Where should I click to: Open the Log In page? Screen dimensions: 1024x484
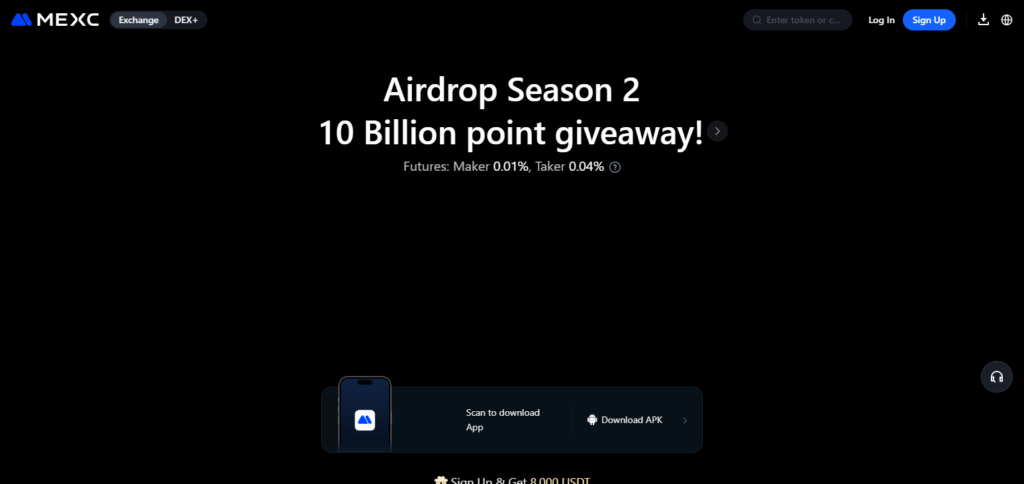pyautogui.click(x=881, y=20)
